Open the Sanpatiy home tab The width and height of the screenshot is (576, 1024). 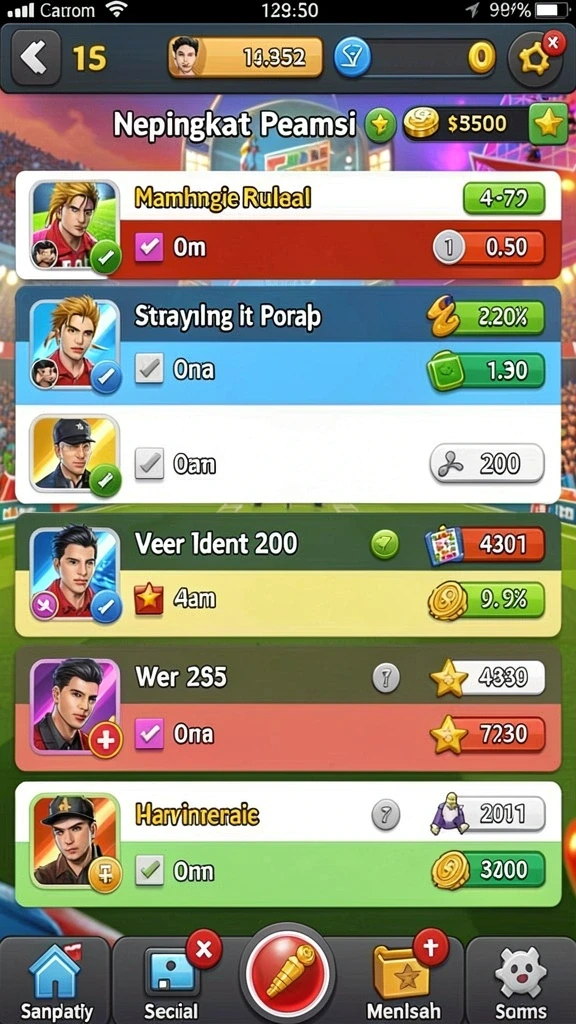tap(56, 980)
